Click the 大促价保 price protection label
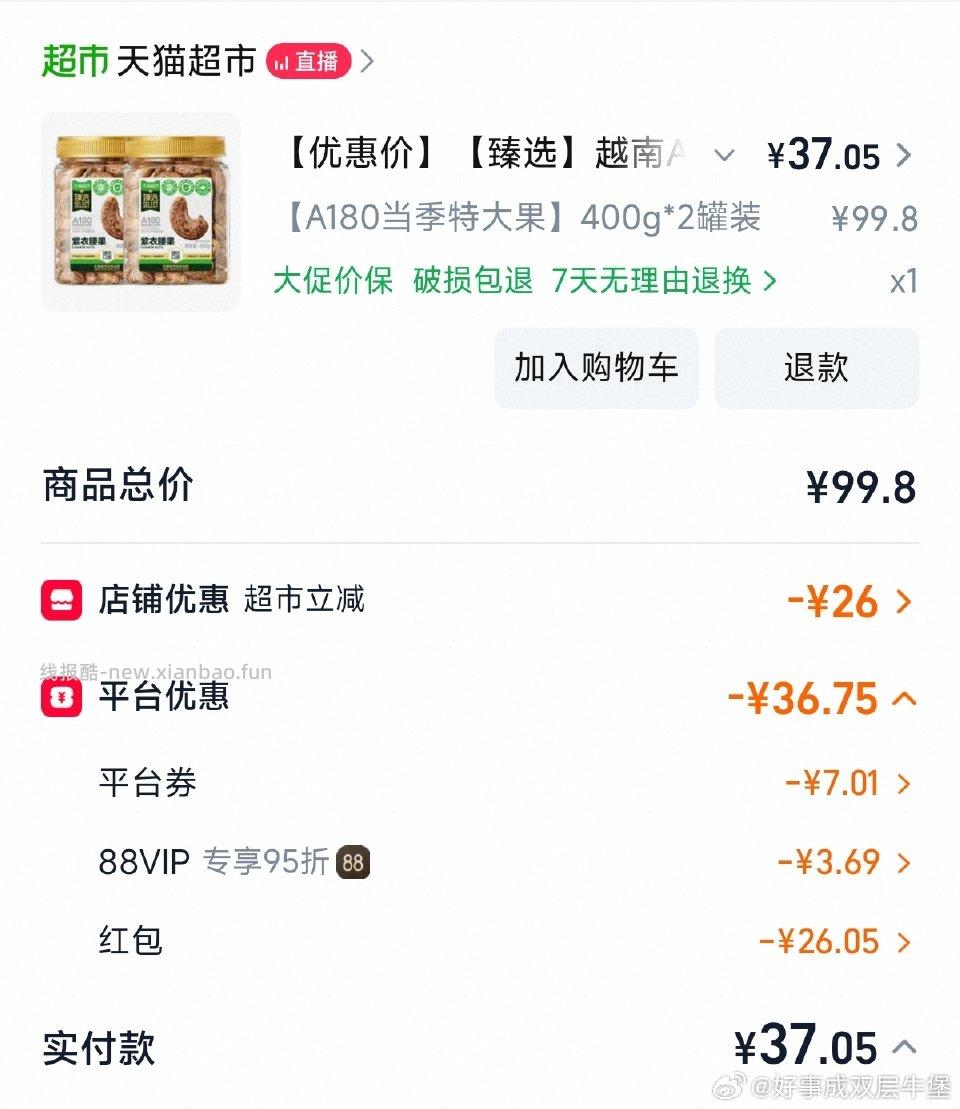Screen dimensions: 960x1109 pyautogui.click(x=331, y=281)
